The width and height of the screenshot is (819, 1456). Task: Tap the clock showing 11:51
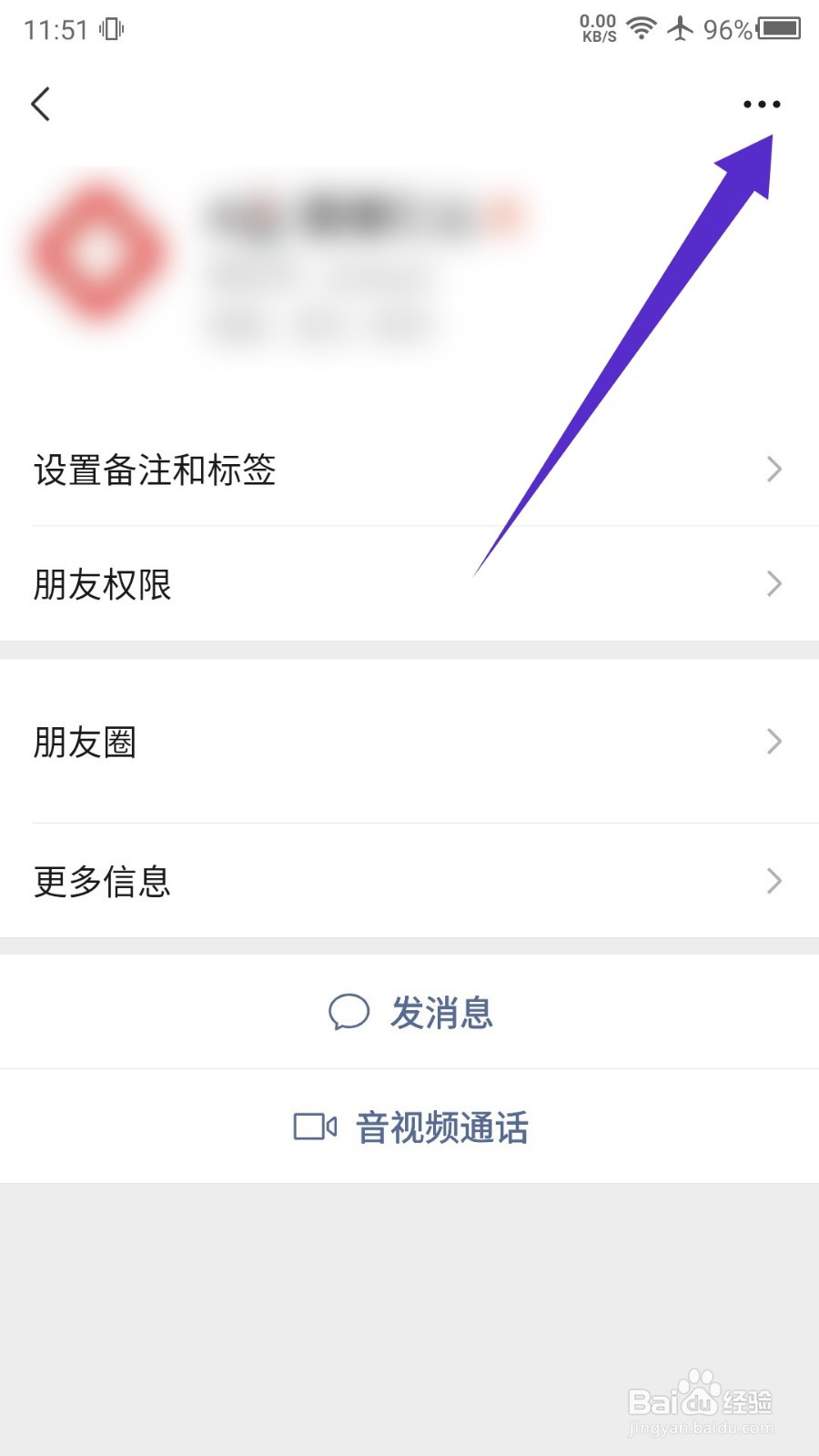coord(56,28)
